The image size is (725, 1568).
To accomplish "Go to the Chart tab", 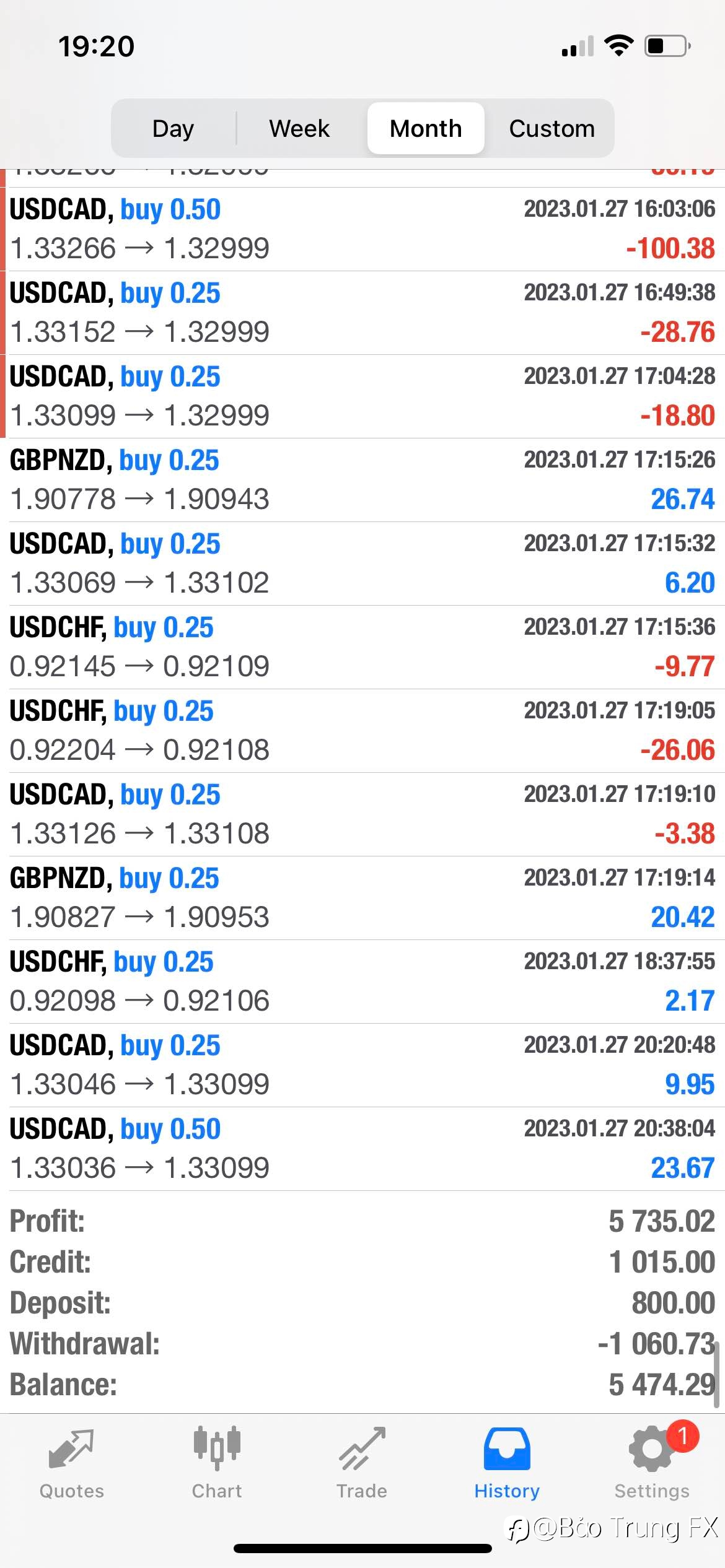I will [x=217, y=1463].
